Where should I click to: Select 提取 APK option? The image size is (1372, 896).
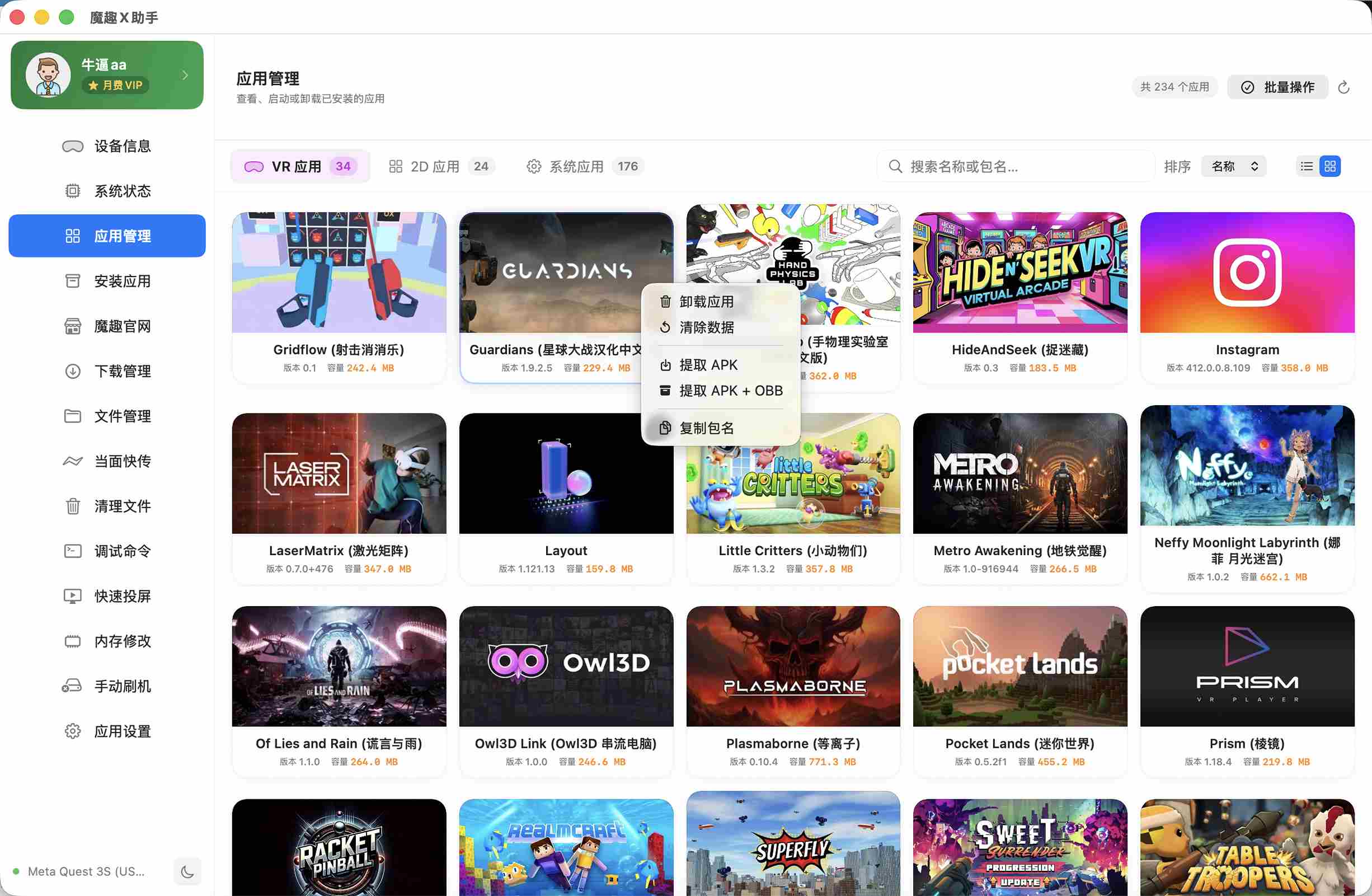click(x=707, y=365)
